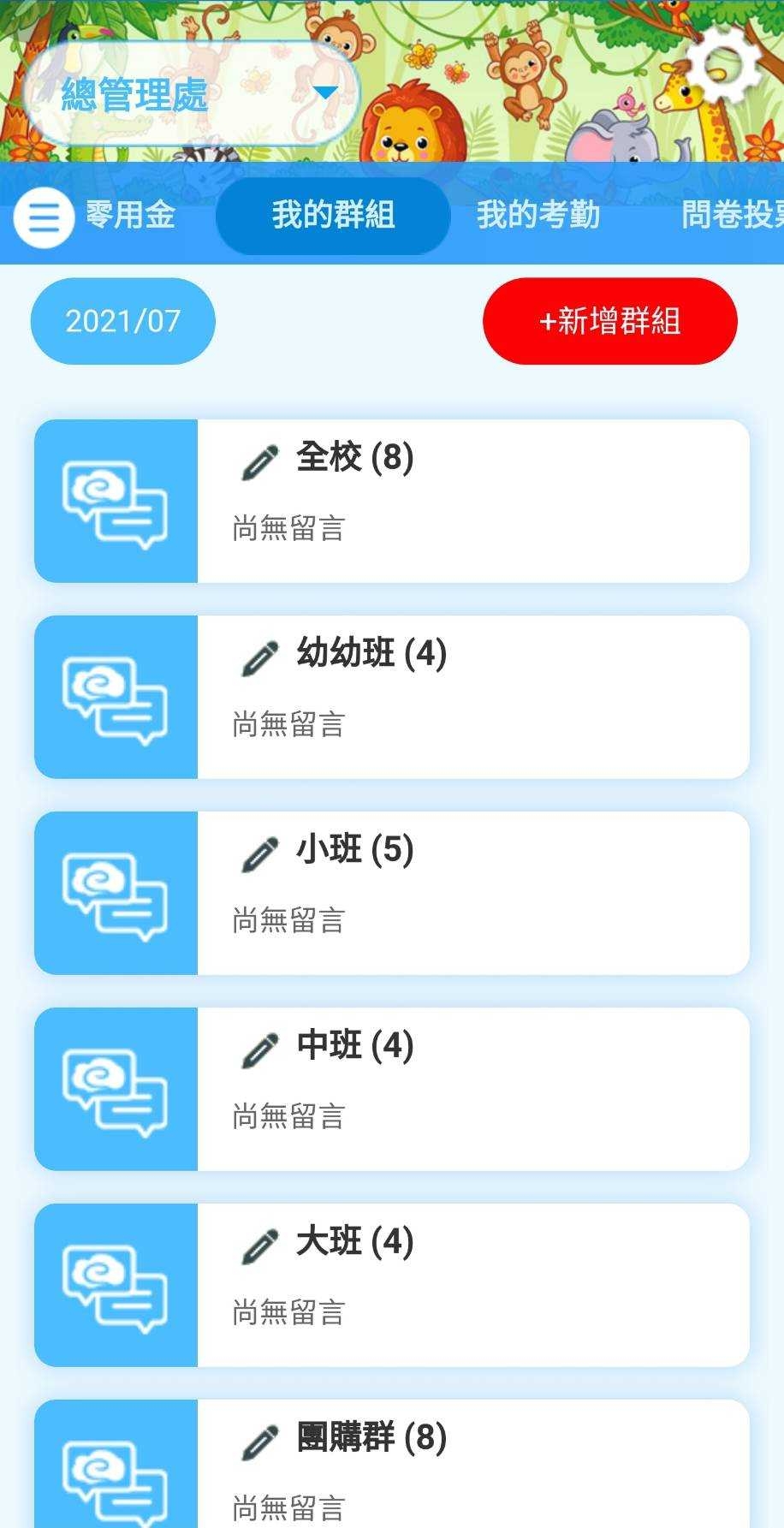
Task: Expand the 總管理處 dropdown
Action: pyautogui.click(x=190, y=93)
